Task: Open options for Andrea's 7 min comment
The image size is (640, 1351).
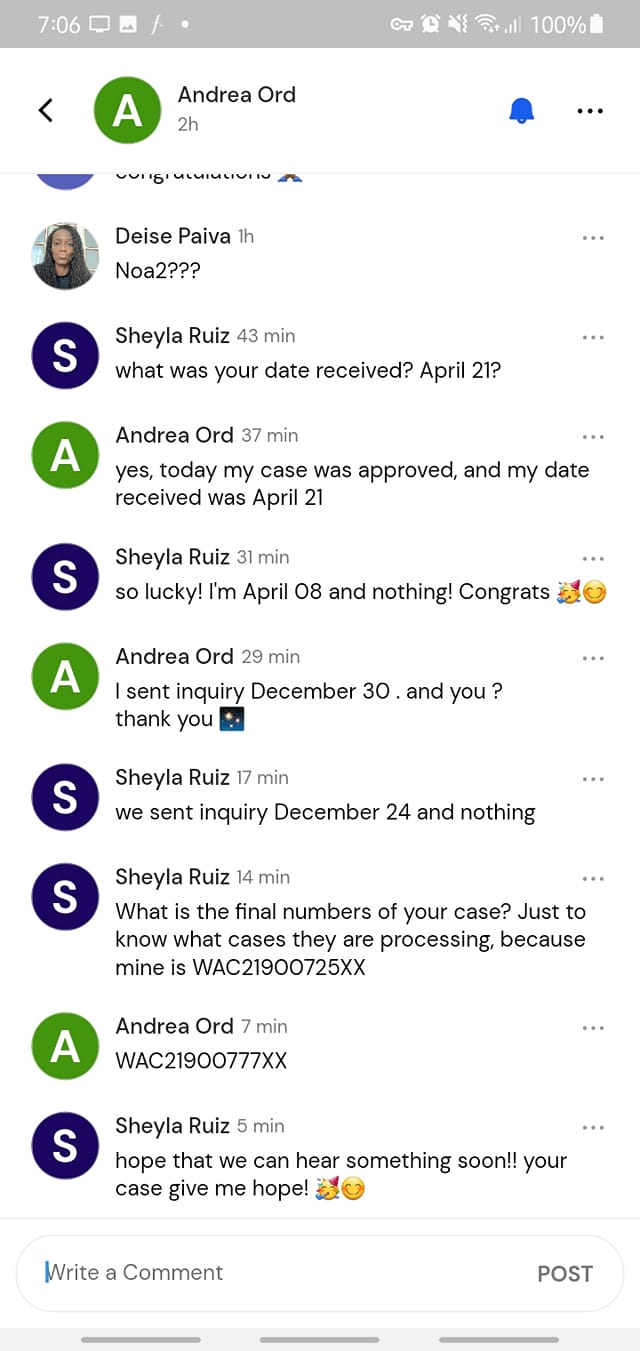Action: click(x=593, y=1028)
